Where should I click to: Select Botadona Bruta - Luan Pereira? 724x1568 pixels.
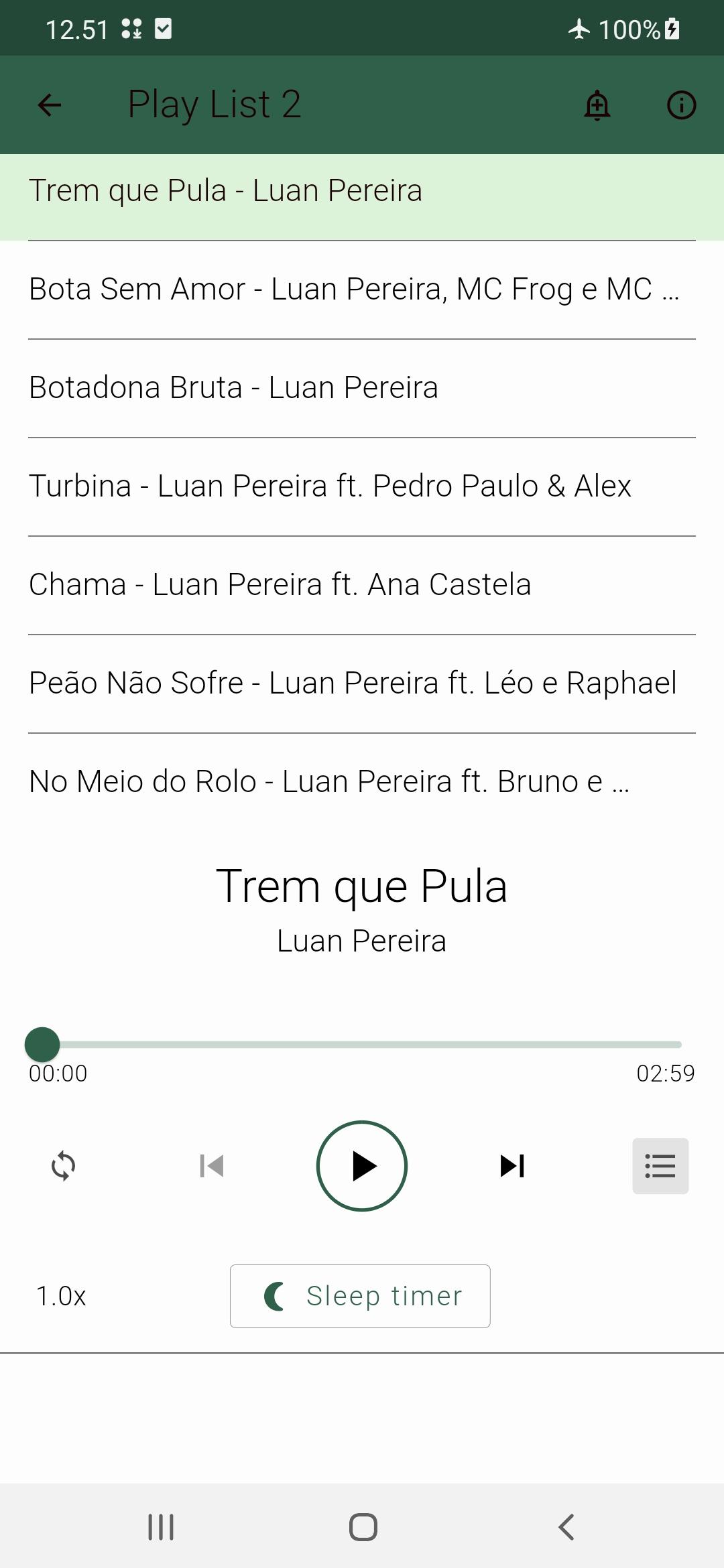click(362, 388)
